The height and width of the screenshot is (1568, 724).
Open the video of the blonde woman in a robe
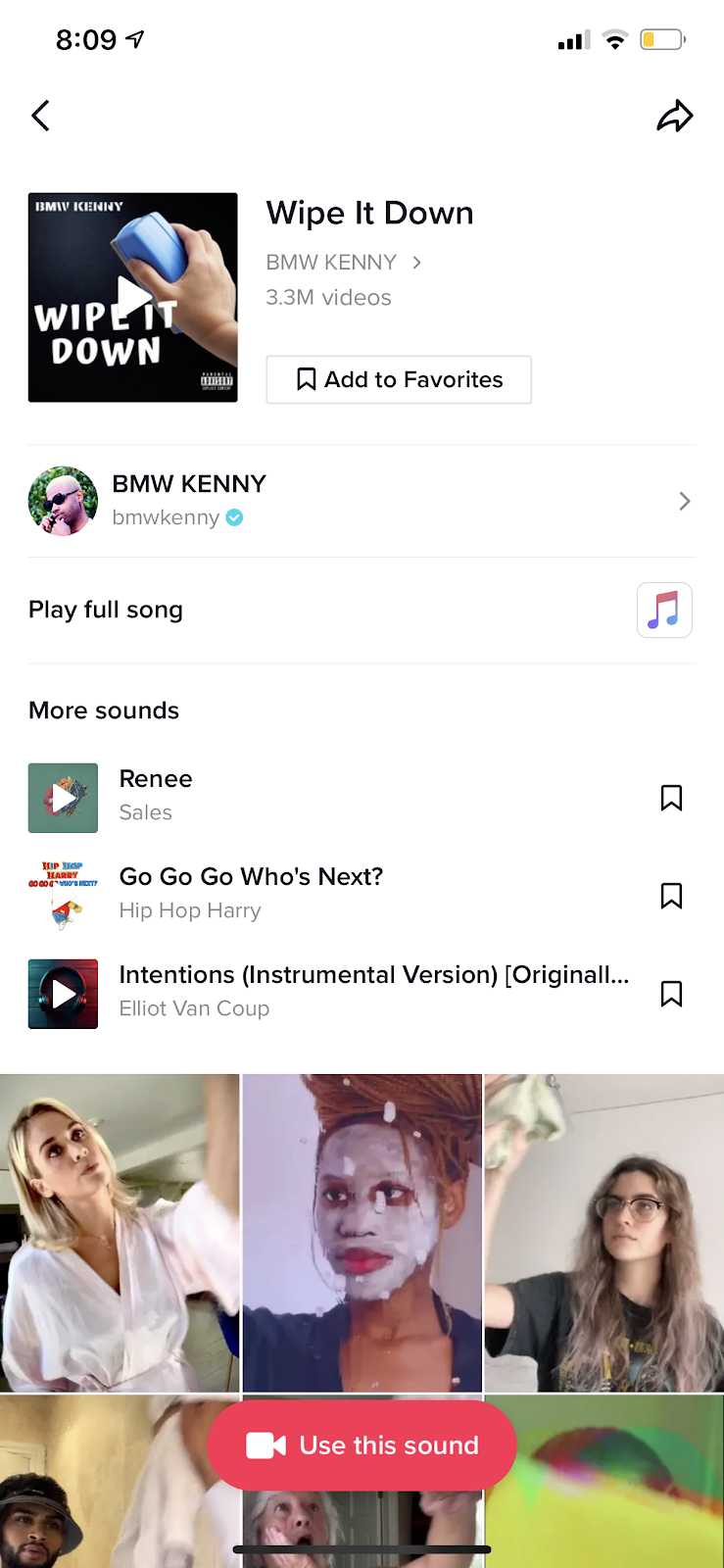tap(119, 1232)
